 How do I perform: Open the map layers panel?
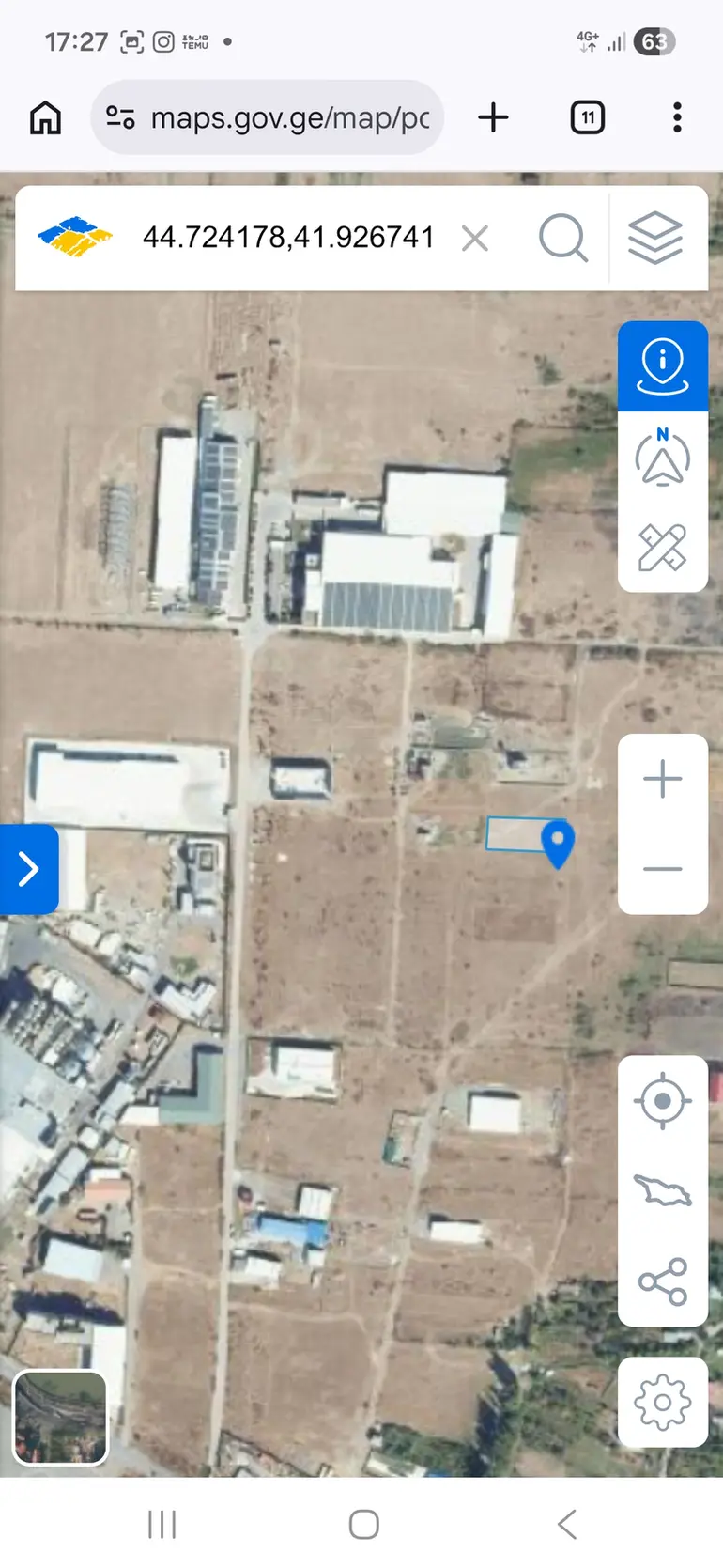point(655,238)
